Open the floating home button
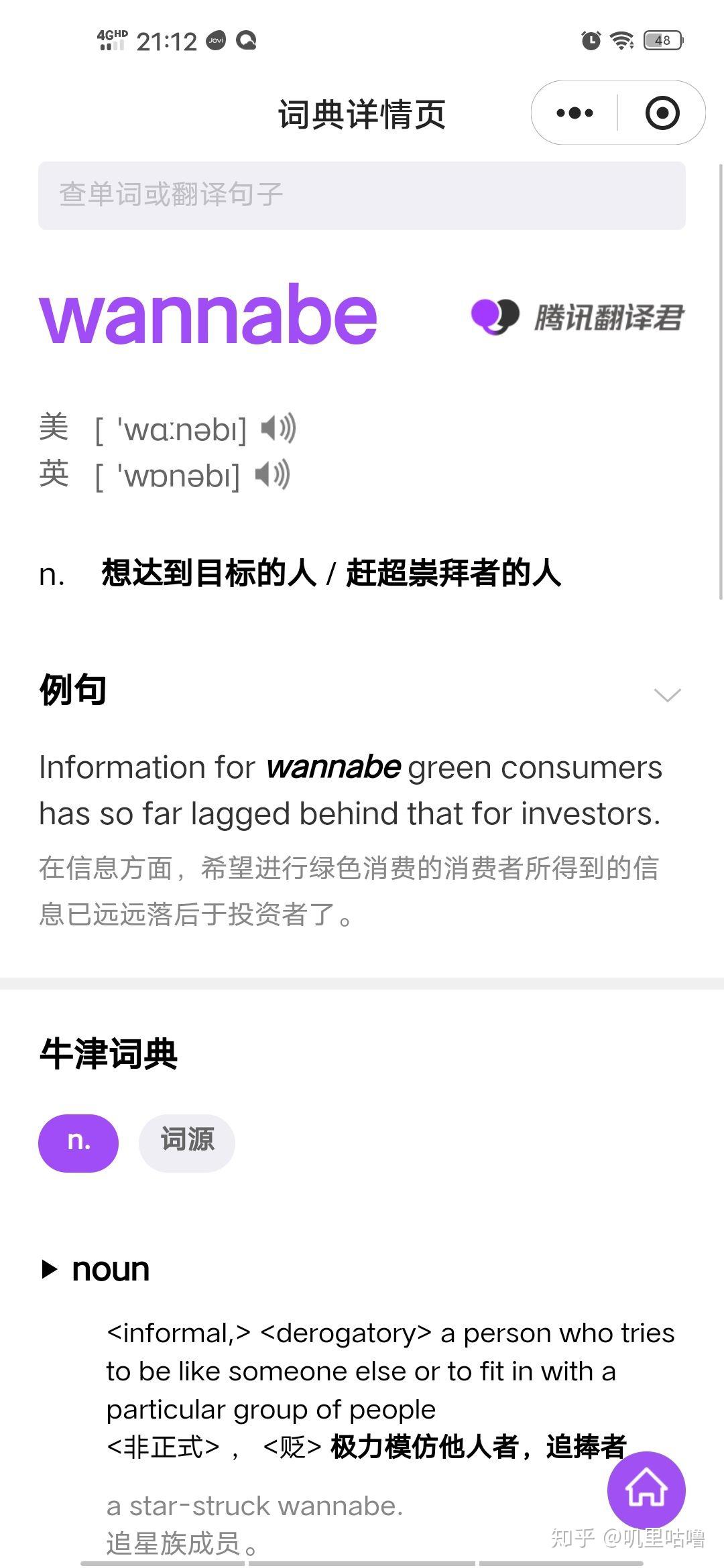 (x=646, y=1490)
